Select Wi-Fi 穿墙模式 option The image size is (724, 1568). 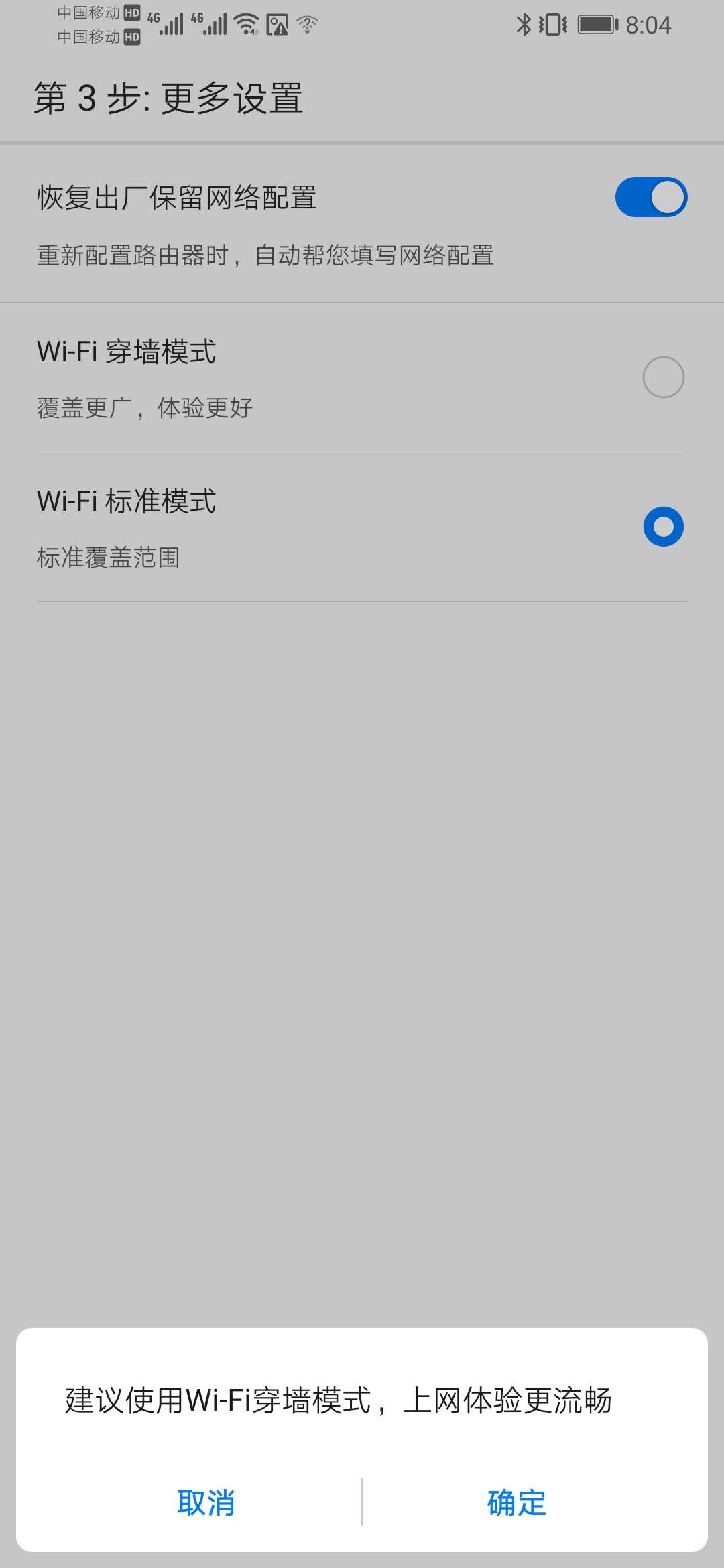click(663, 377)
